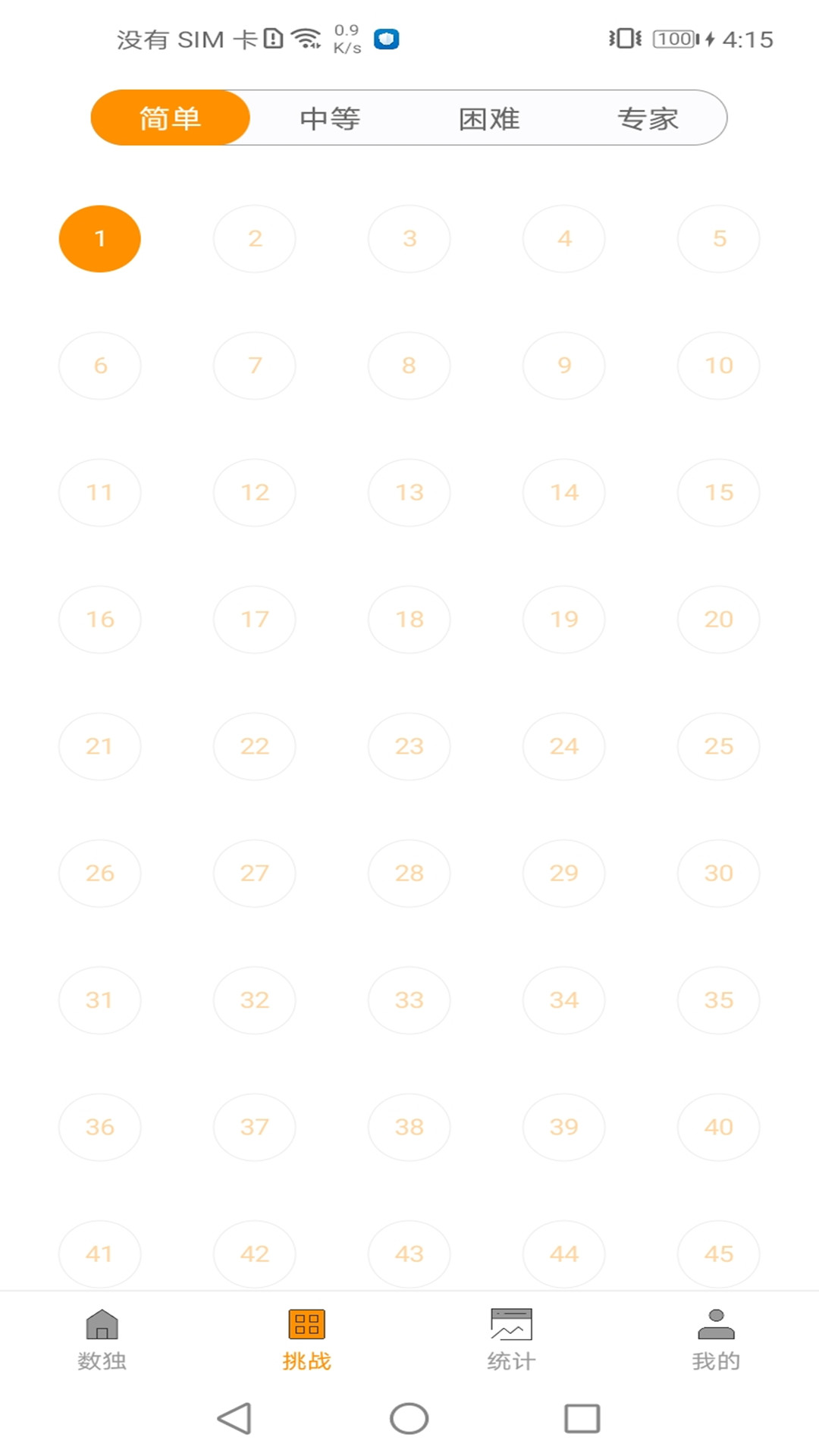
Task: Tap the system home button
Action: coord(409,1418)
